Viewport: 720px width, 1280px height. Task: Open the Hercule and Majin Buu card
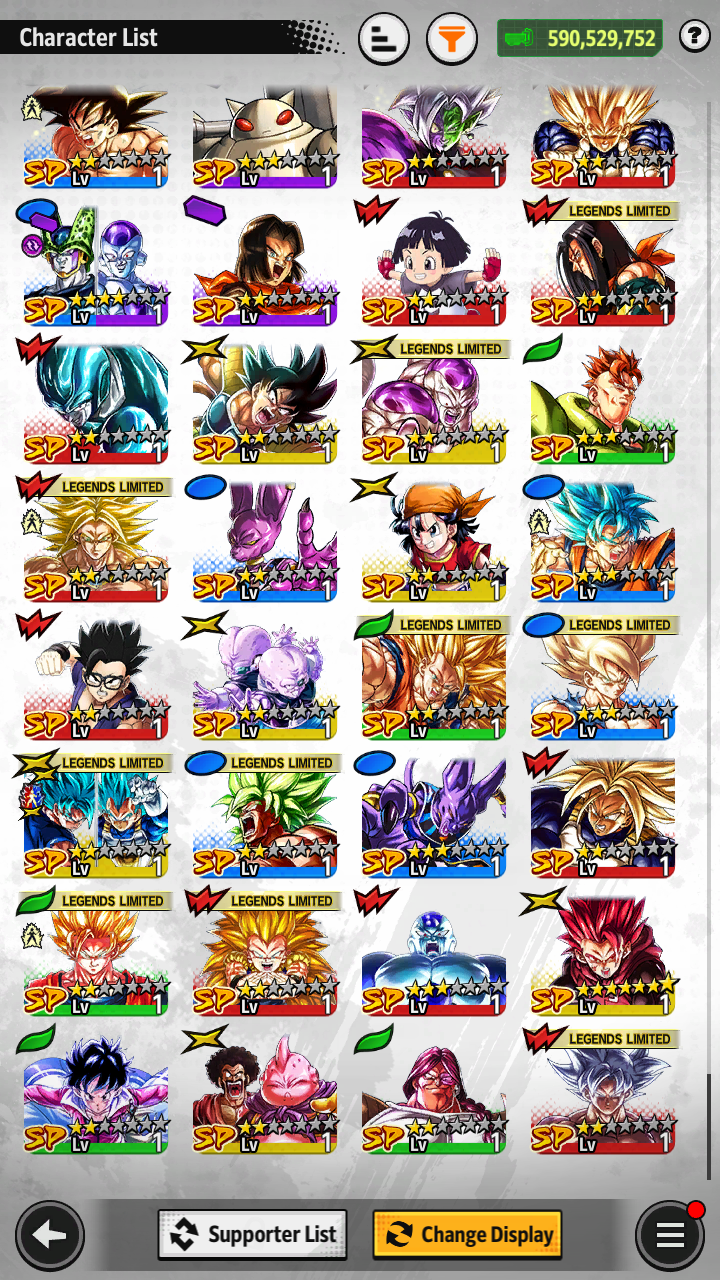coord(264,1092)
